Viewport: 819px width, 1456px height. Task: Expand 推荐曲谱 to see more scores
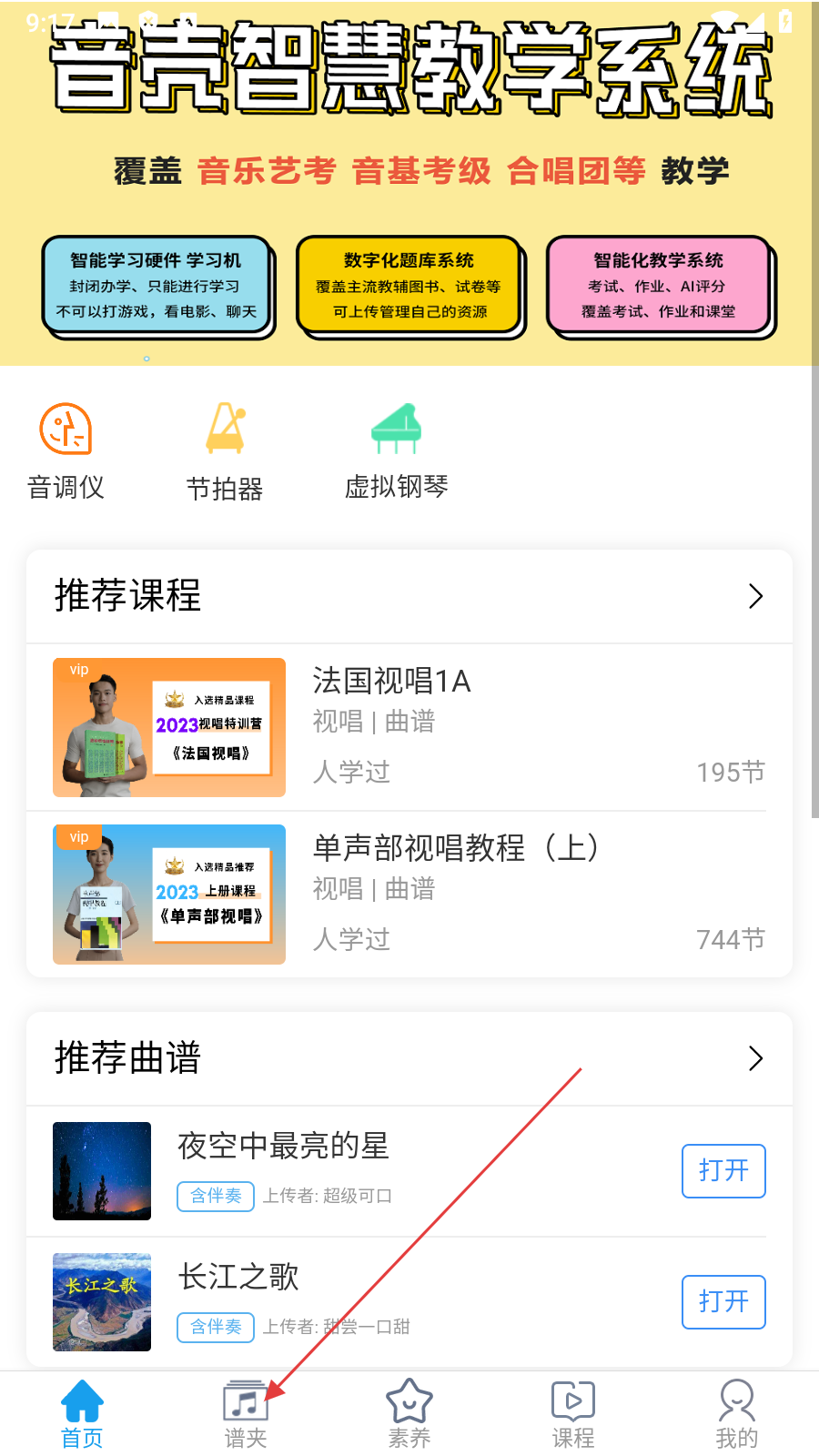pos(754,1058)
